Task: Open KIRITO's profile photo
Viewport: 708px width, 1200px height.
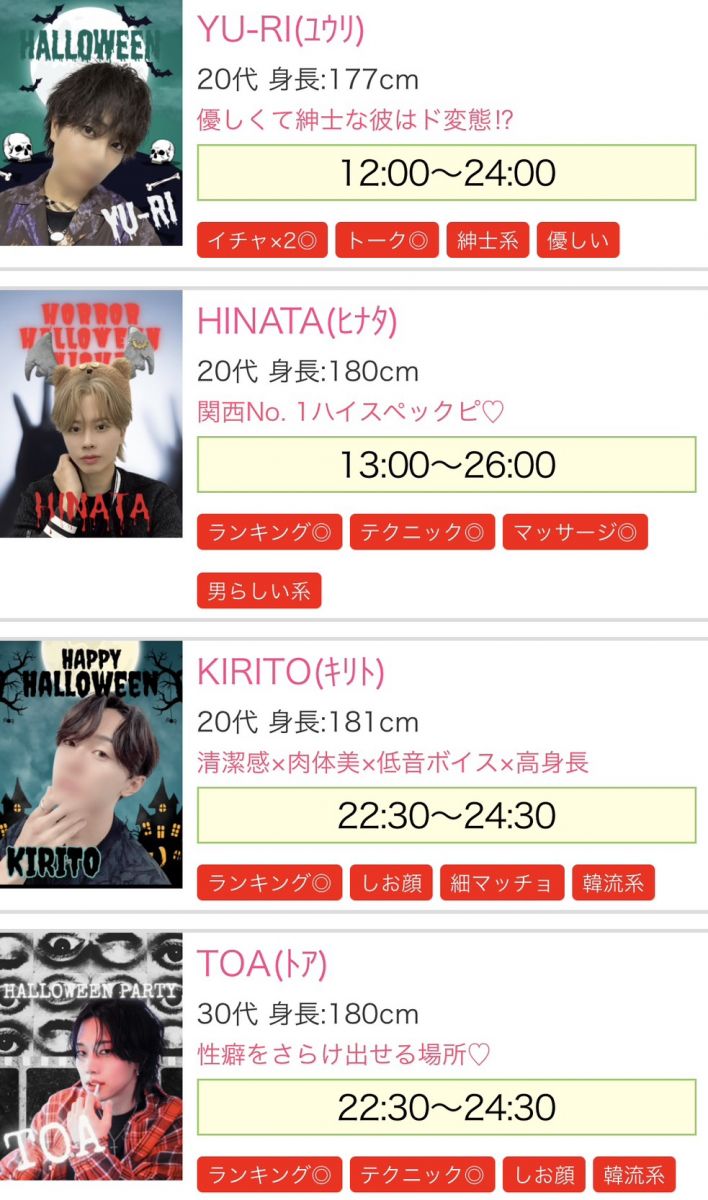Action: click(91, 764)
